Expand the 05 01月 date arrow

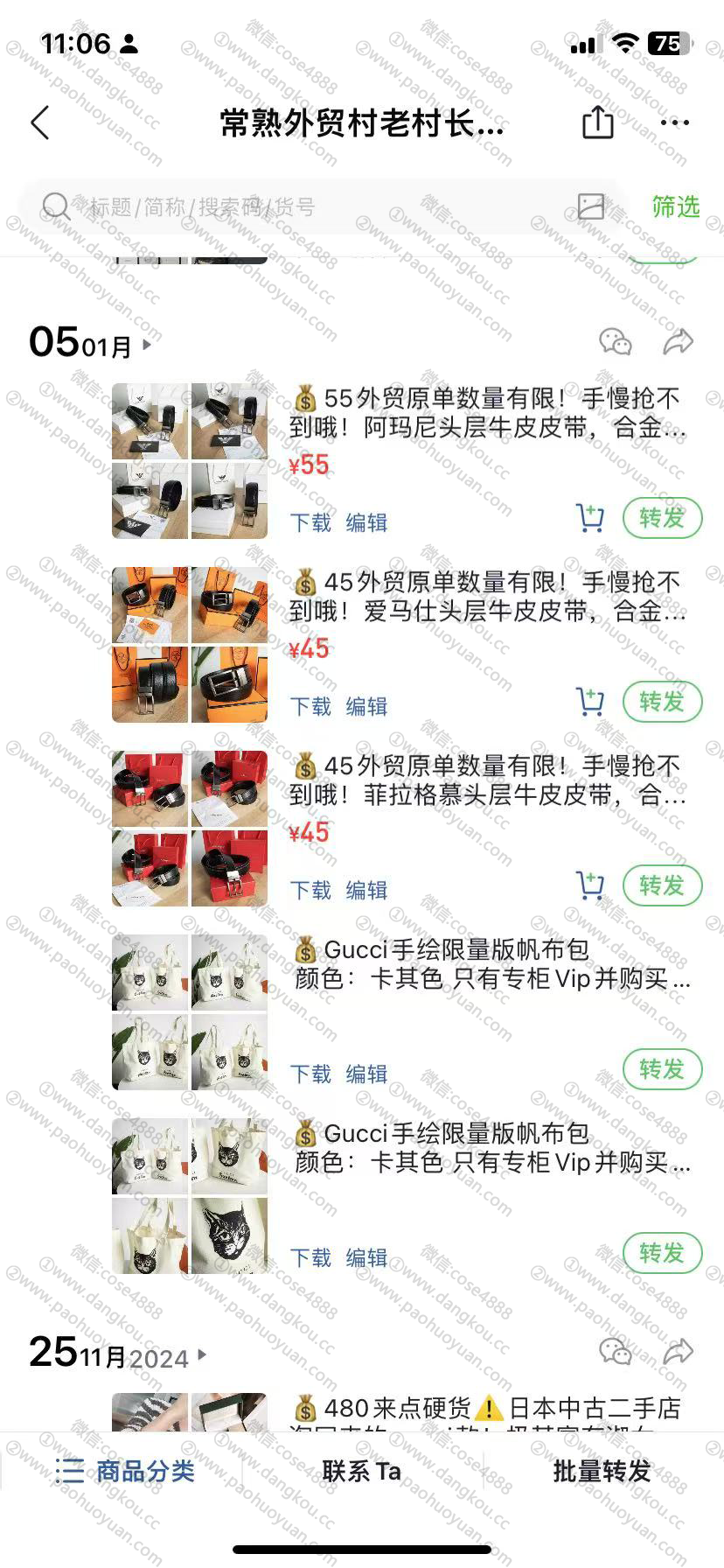(147, 345)
